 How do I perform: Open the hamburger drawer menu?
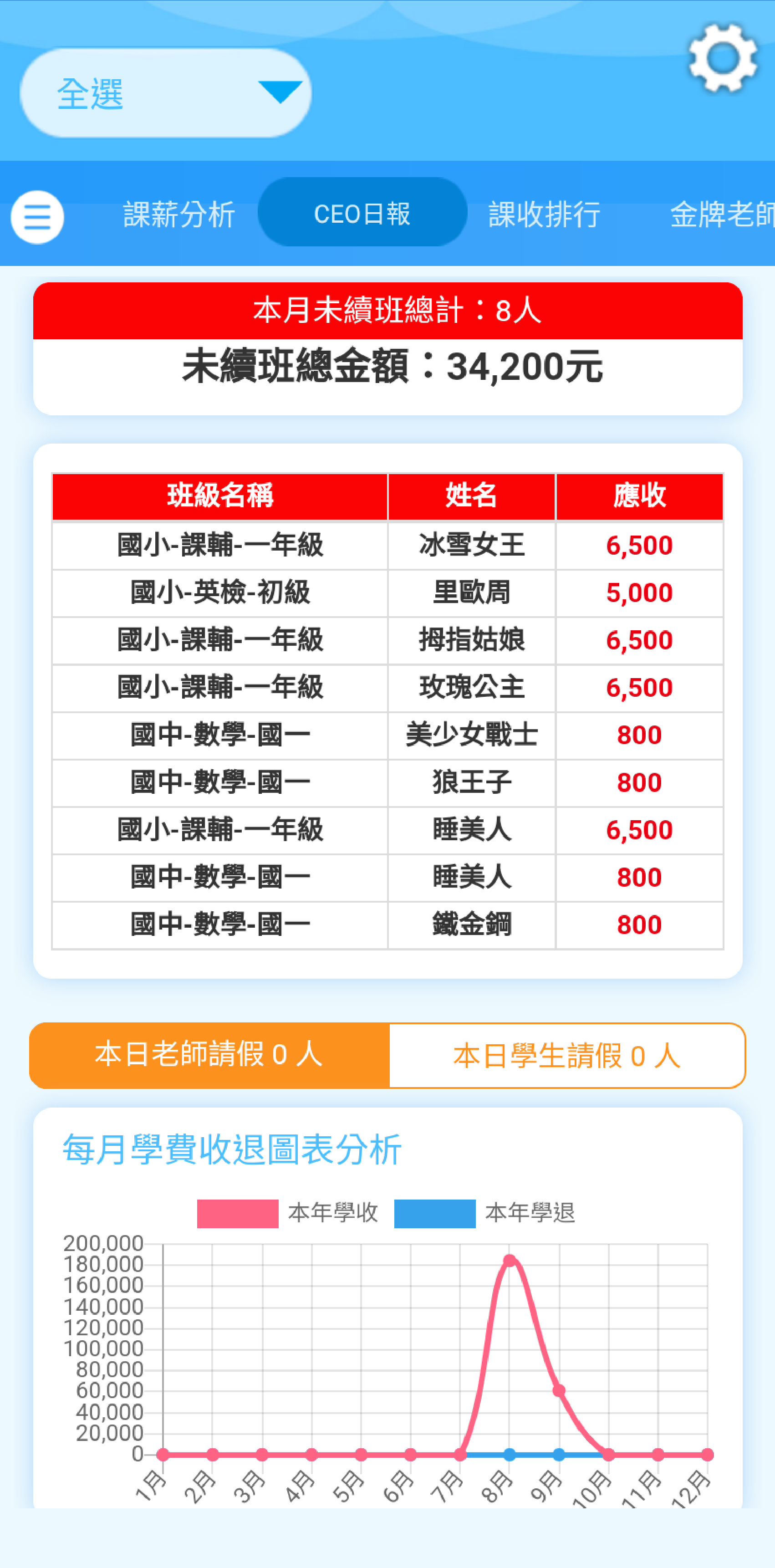(37, 217)
